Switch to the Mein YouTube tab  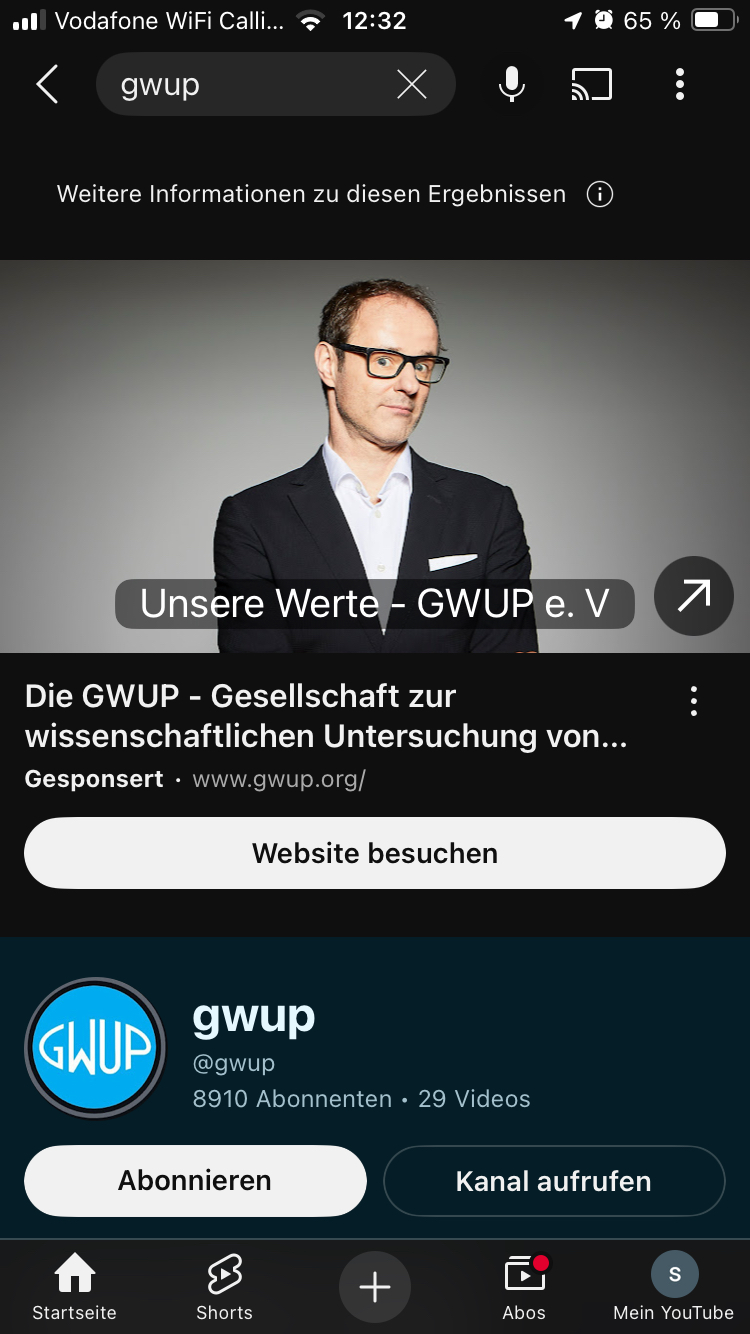[674, 1287]
